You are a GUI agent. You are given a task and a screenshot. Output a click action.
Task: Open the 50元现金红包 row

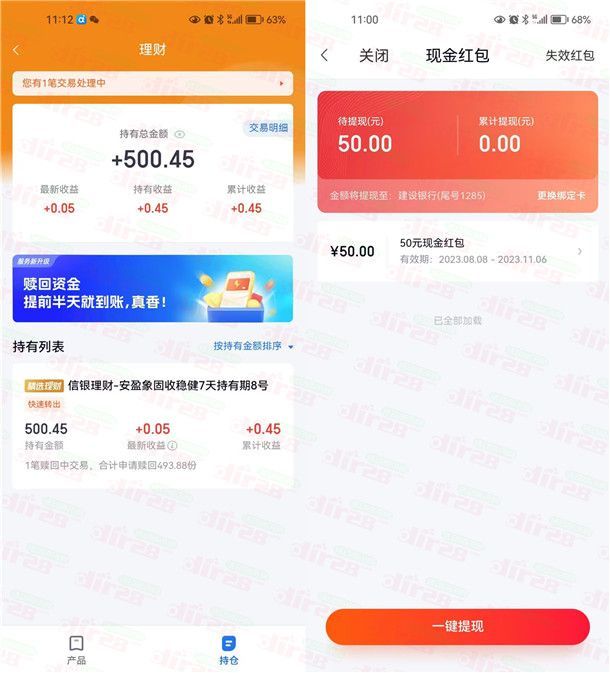pos(457,251)
